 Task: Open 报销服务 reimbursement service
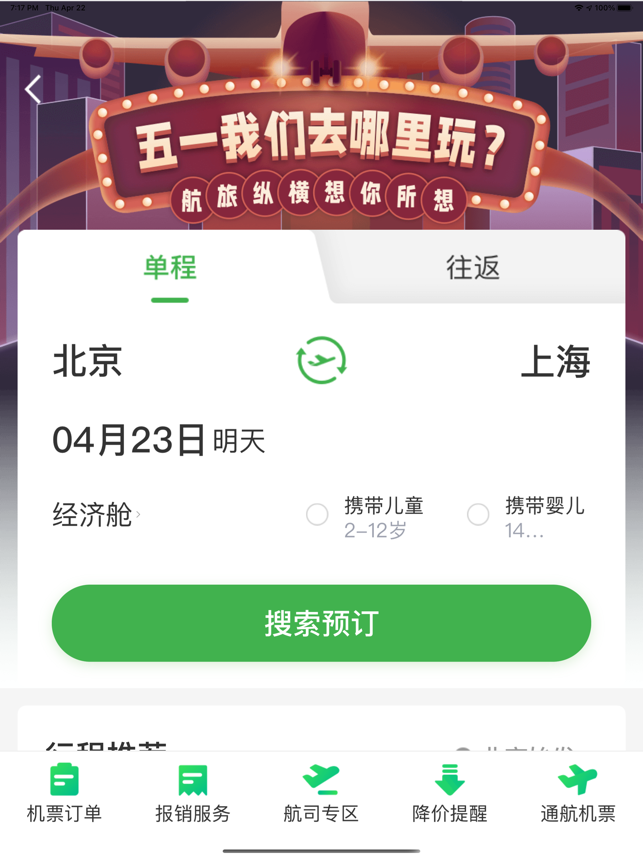pyautogui.click(x=192, y=794)
